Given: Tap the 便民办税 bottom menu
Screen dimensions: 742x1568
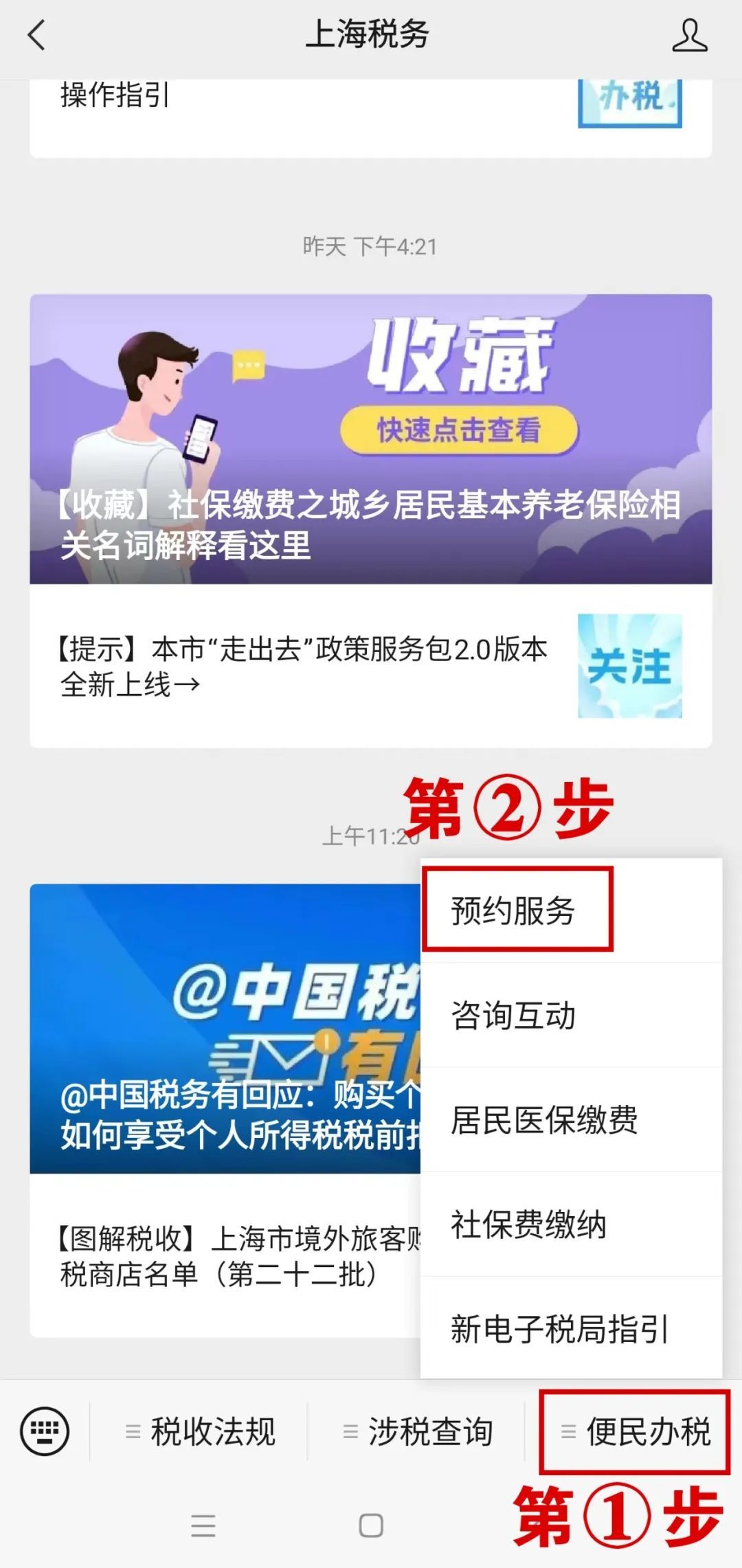Looking at the screenshot, I should (x=634, y=1432).
